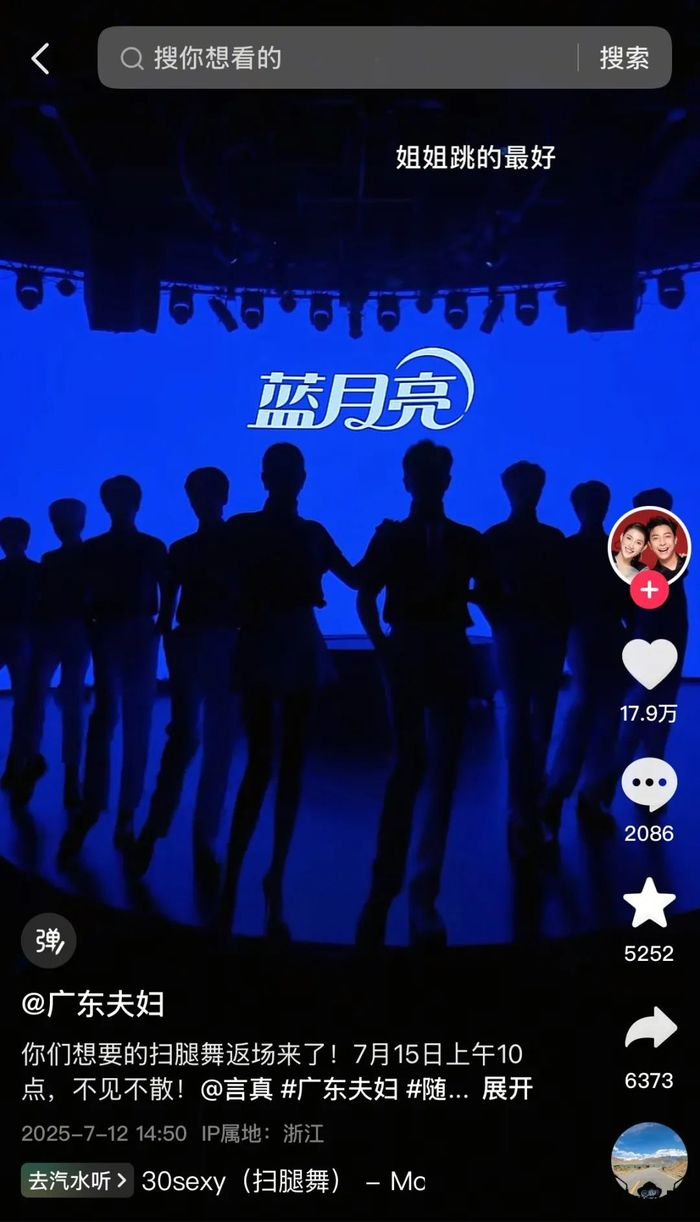Tap the 搜索 button
This screenshot has height=1222, width=700.
click(624, 58)
